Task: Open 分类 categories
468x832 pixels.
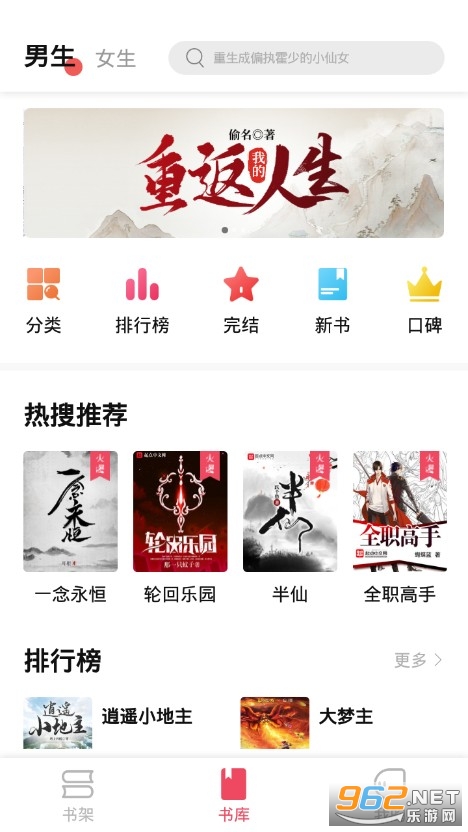Action: pyautogui.click(x=44, y=301)
